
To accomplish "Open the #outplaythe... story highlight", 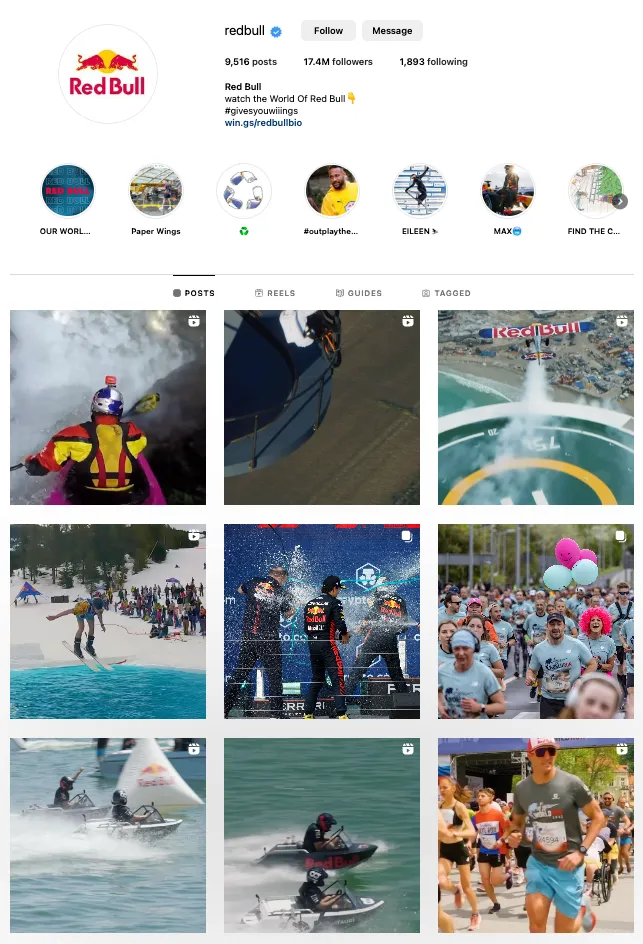I will (x=331, y=191).
